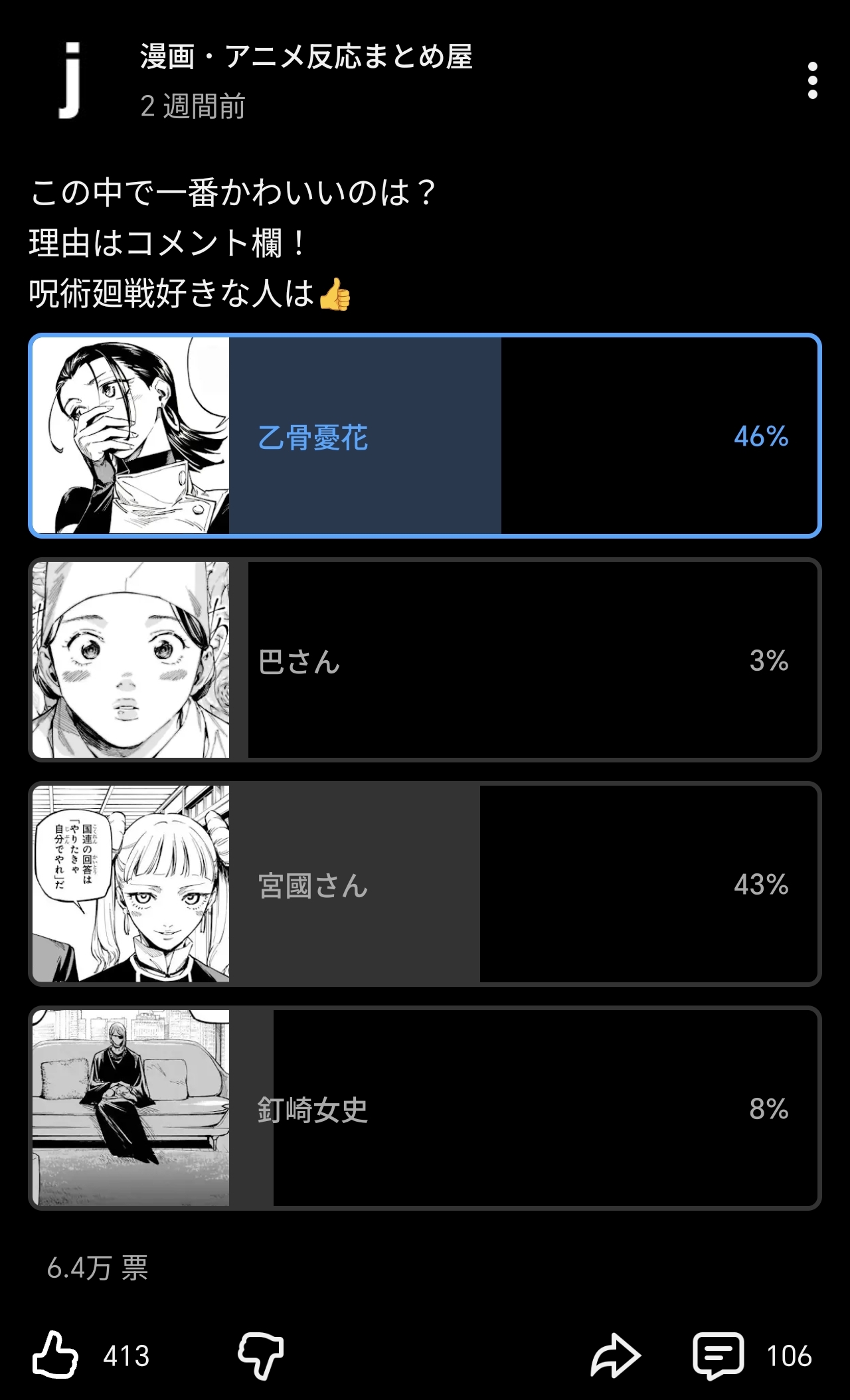Pick 釘崎女史 in the poll
This screenshot has width=850, height=1400.
click(x=425, y=1108)
